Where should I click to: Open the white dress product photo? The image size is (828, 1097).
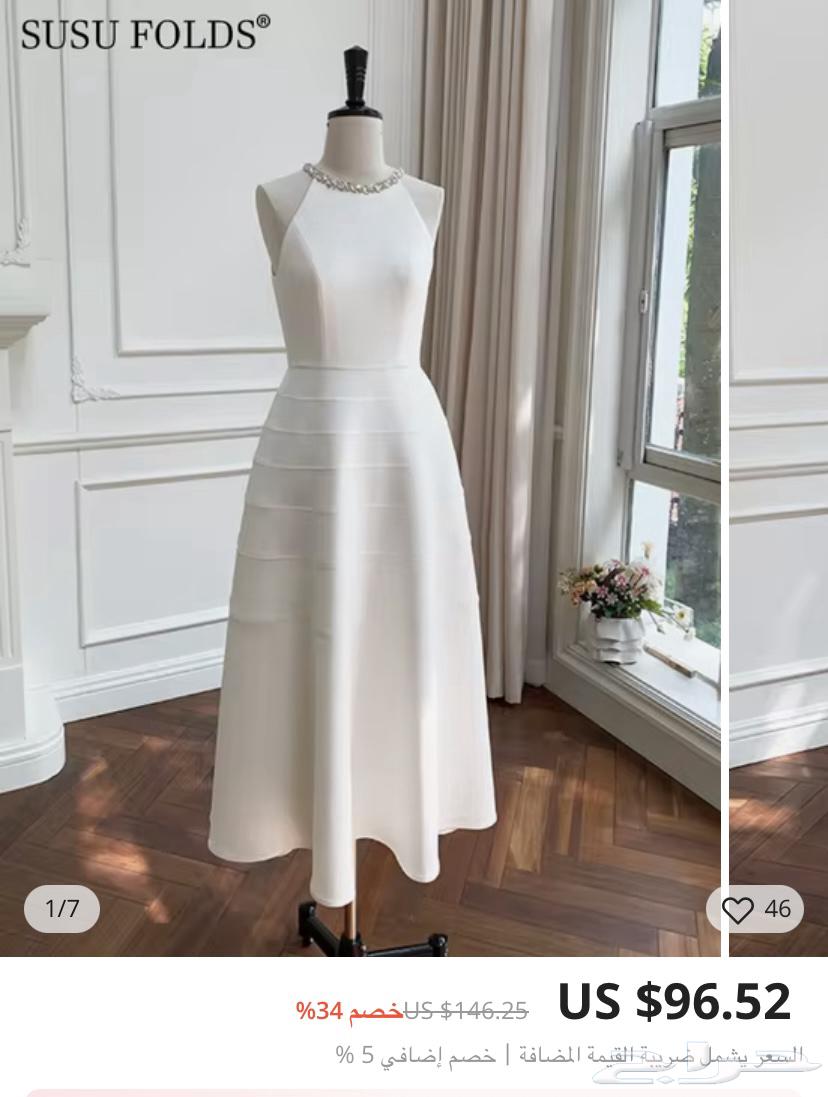(x=360, y=480)
